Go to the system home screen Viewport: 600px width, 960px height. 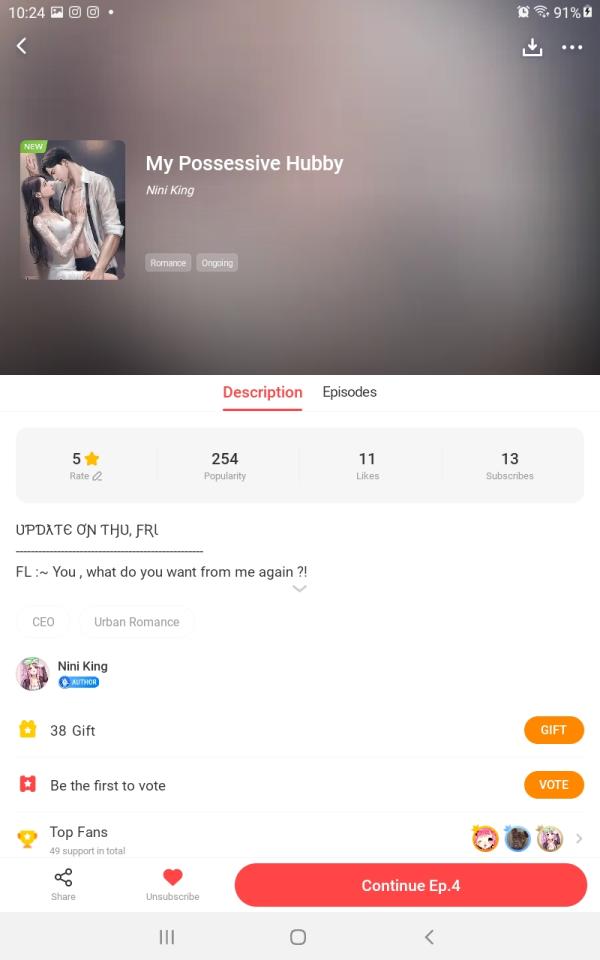coord(298,937)
